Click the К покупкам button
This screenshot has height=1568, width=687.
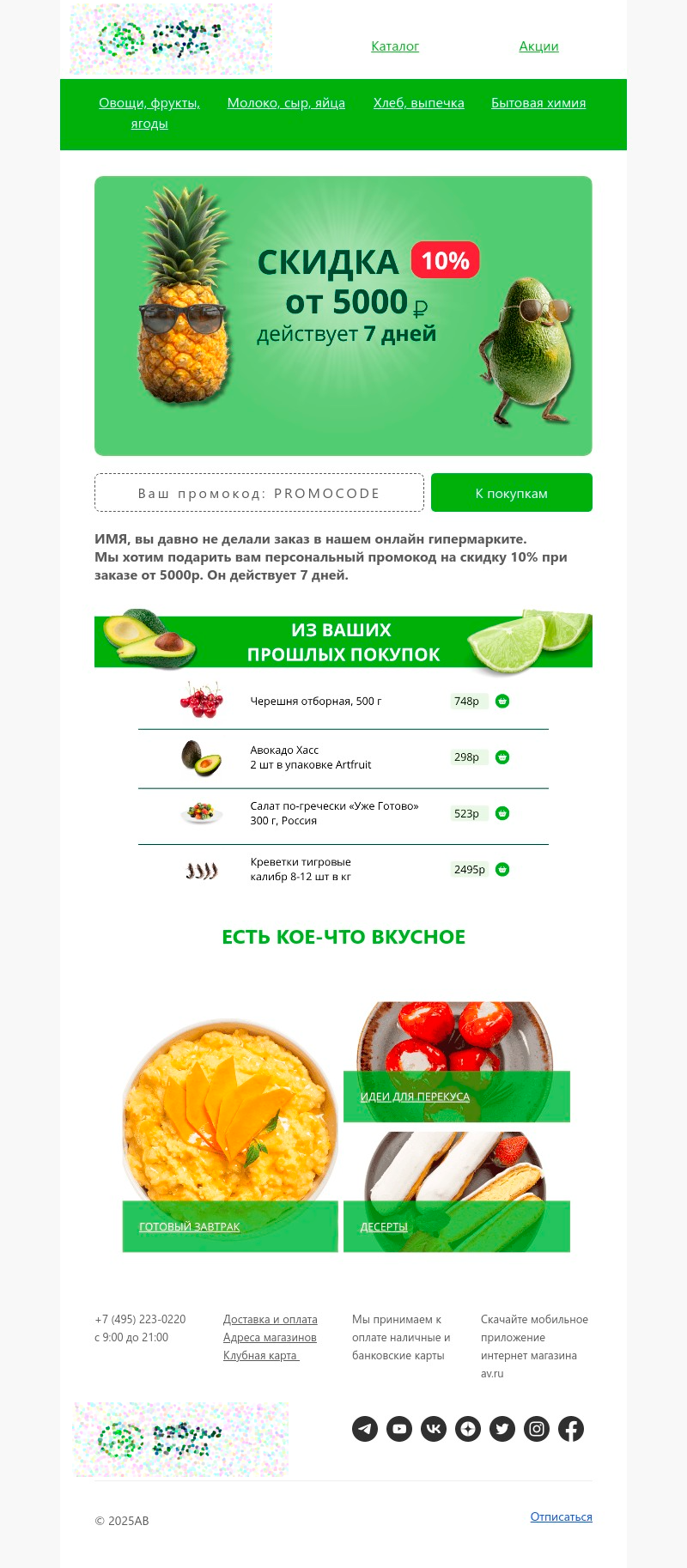click(513, 492)
